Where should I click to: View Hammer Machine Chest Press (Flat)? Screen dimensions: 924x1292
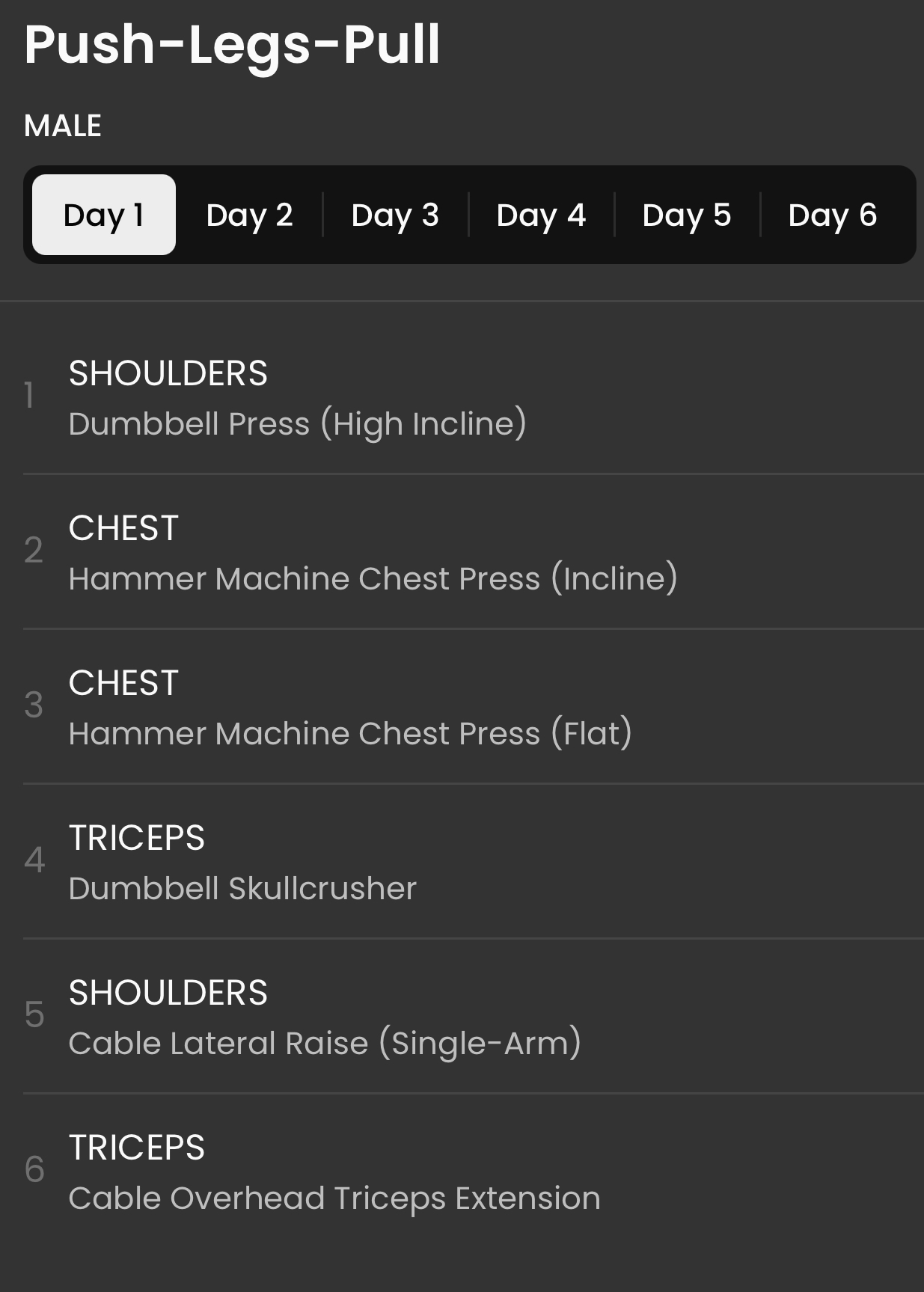pos(350,733)
